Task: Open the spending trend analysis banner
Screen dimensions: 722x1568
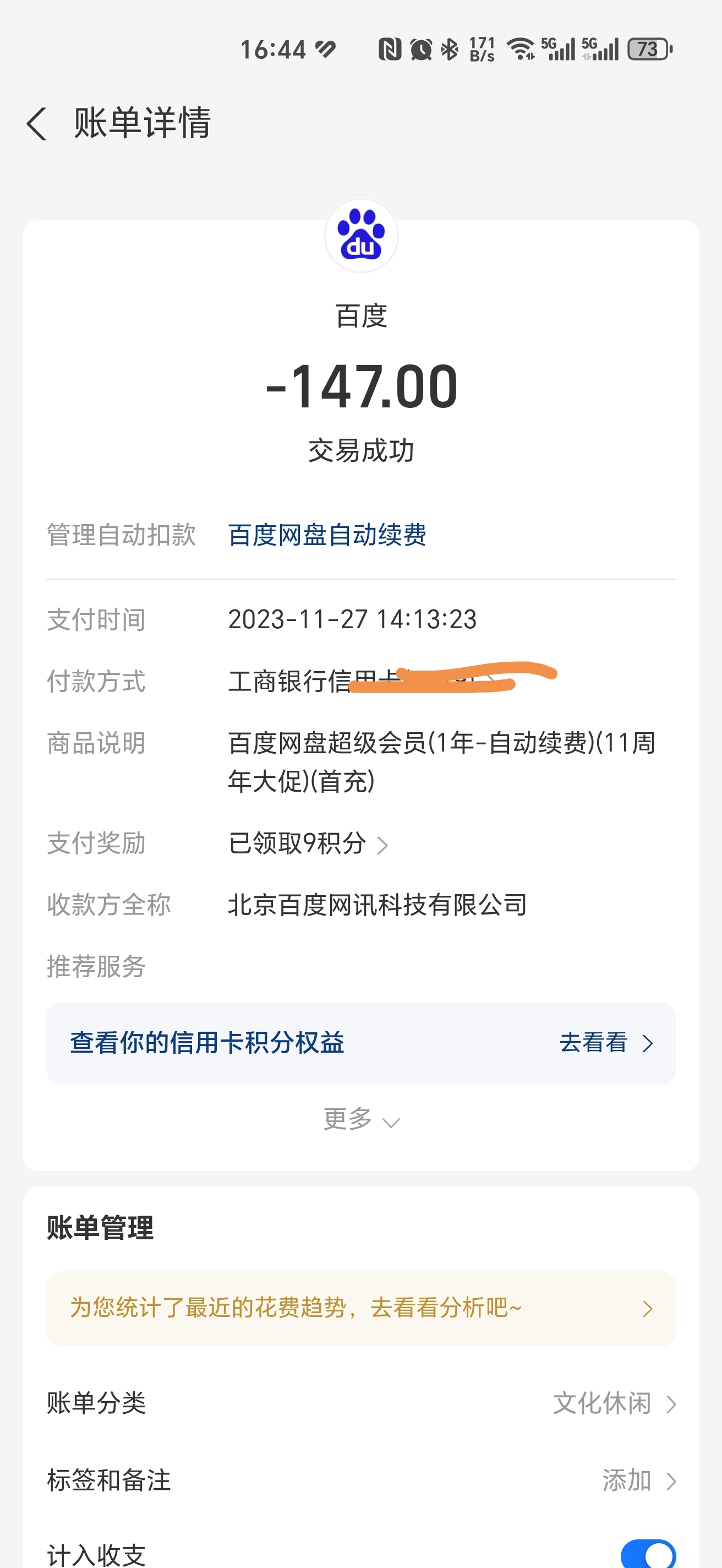Action: 360,1308
